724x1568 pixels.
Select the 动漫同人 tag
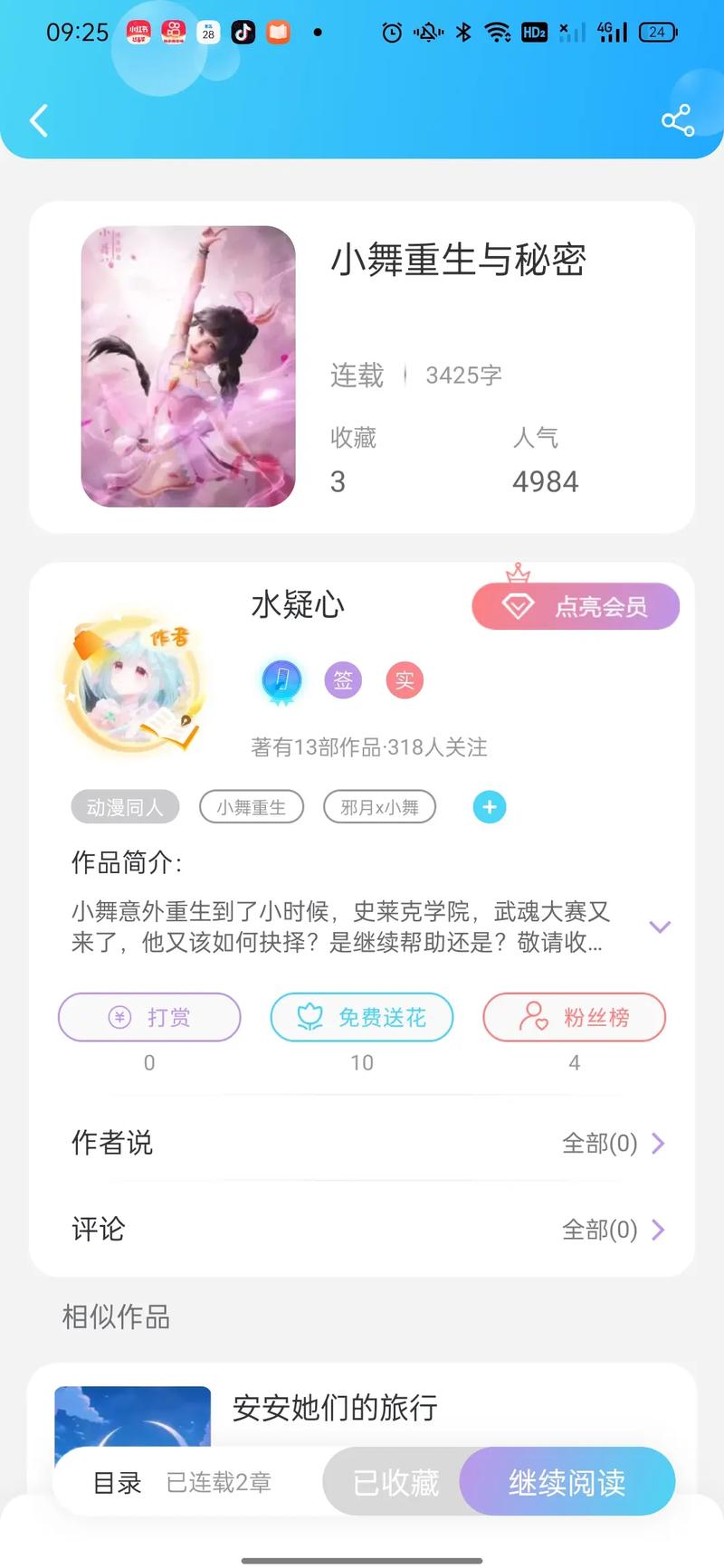[x=125, y=807]
